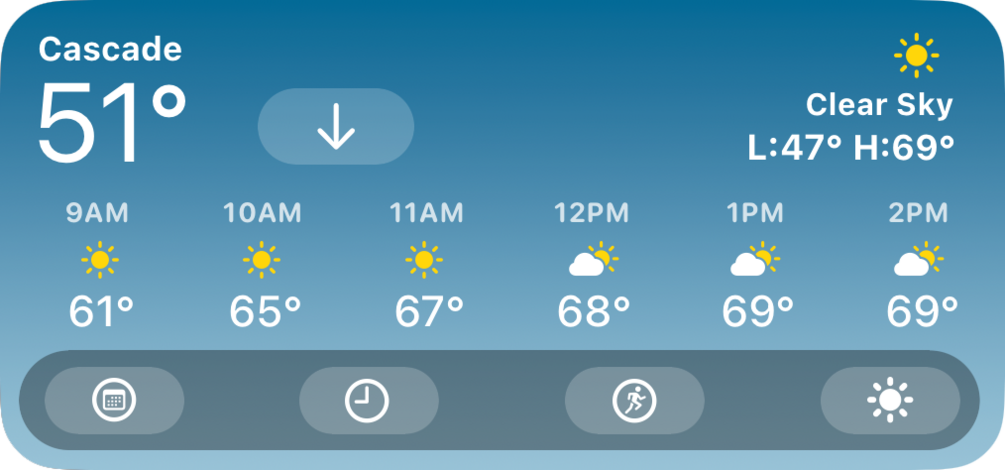1005x470 pixels.
Task: Open the clock button in the bottom bar
Action: tap(368, 401)
